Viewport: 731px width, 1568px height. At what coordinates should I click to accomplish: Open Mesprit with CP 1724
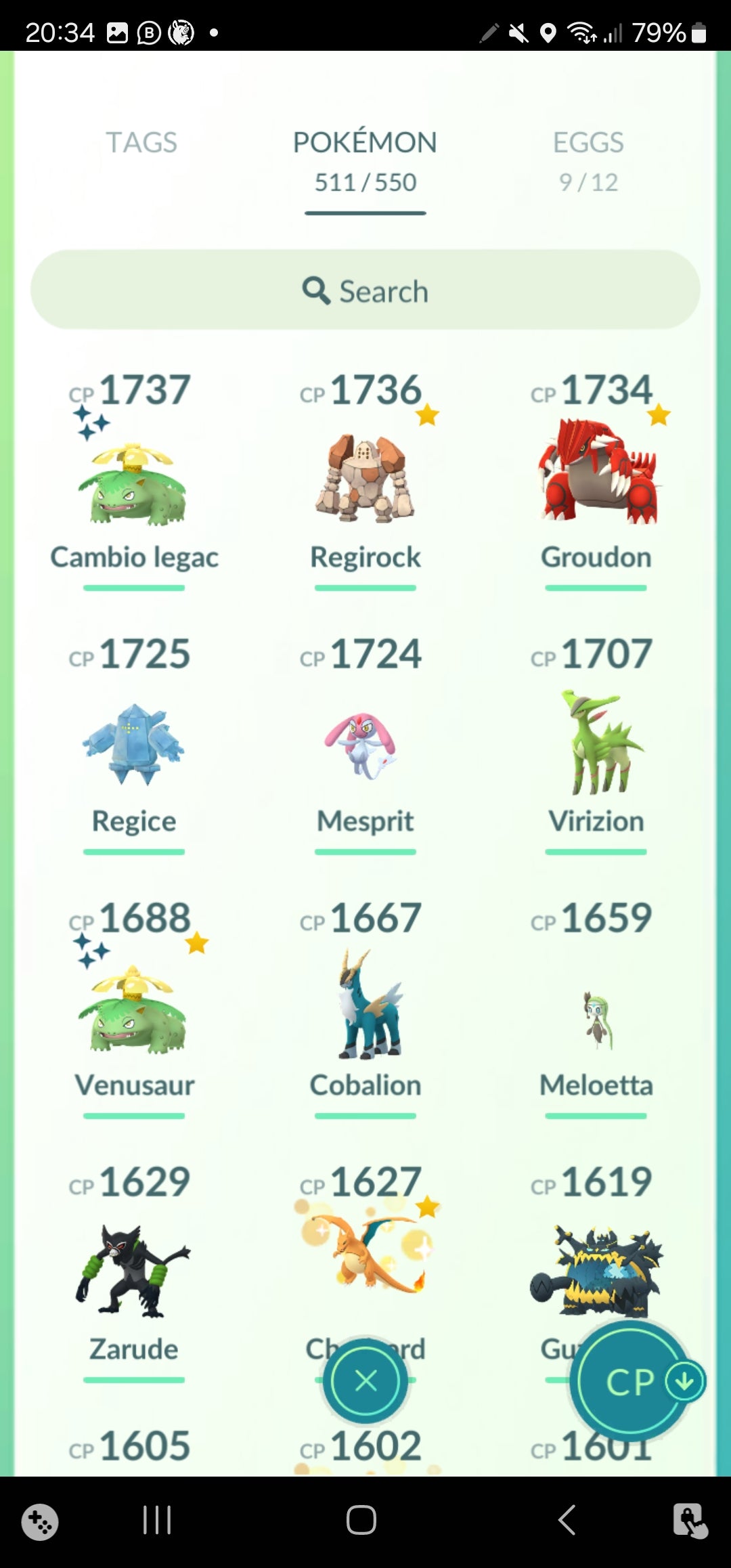pyautogui.click(x=365, y=745)
